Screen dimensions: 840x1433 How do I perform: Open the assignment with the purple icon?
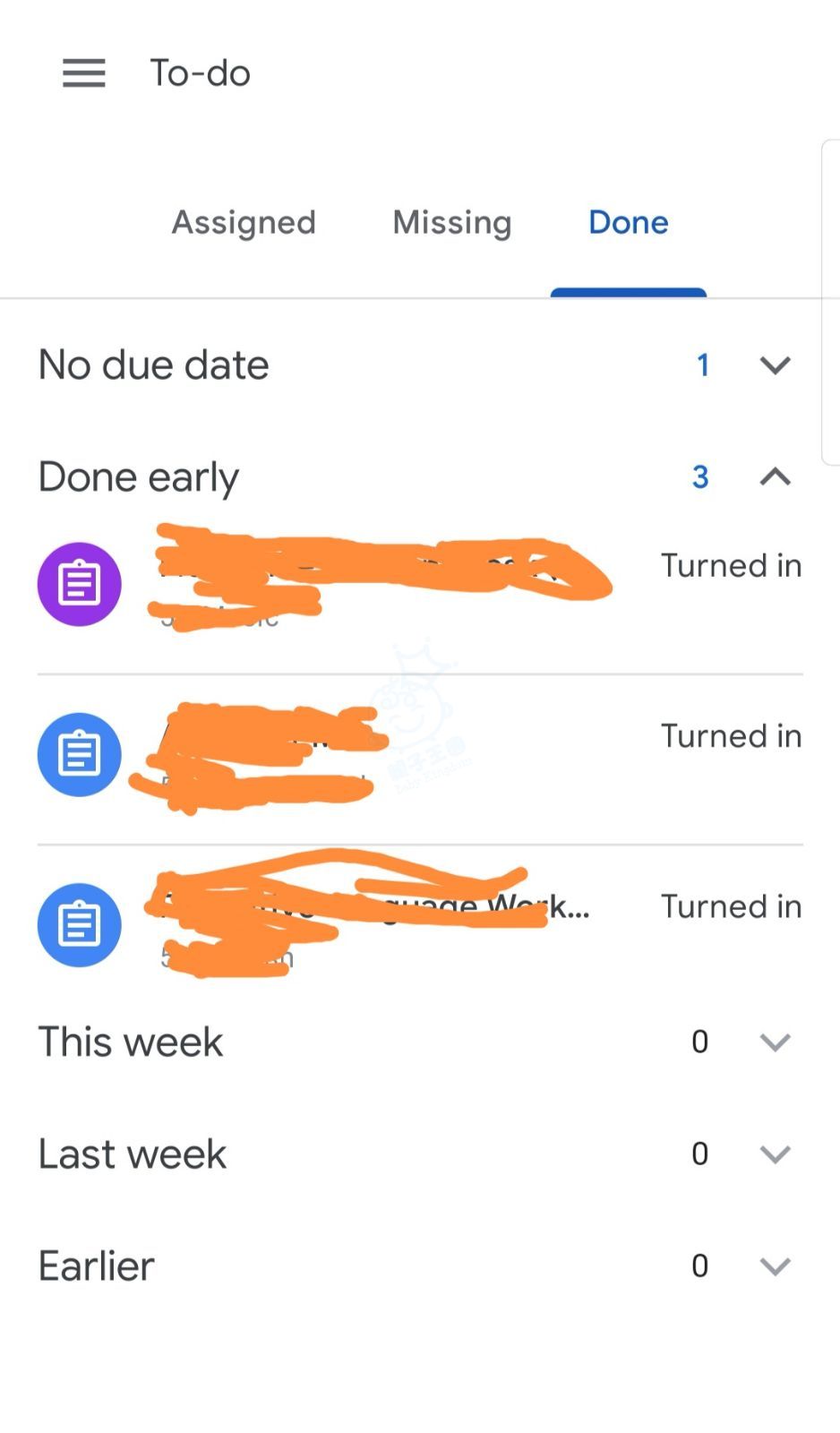click(x=419, y=584)
